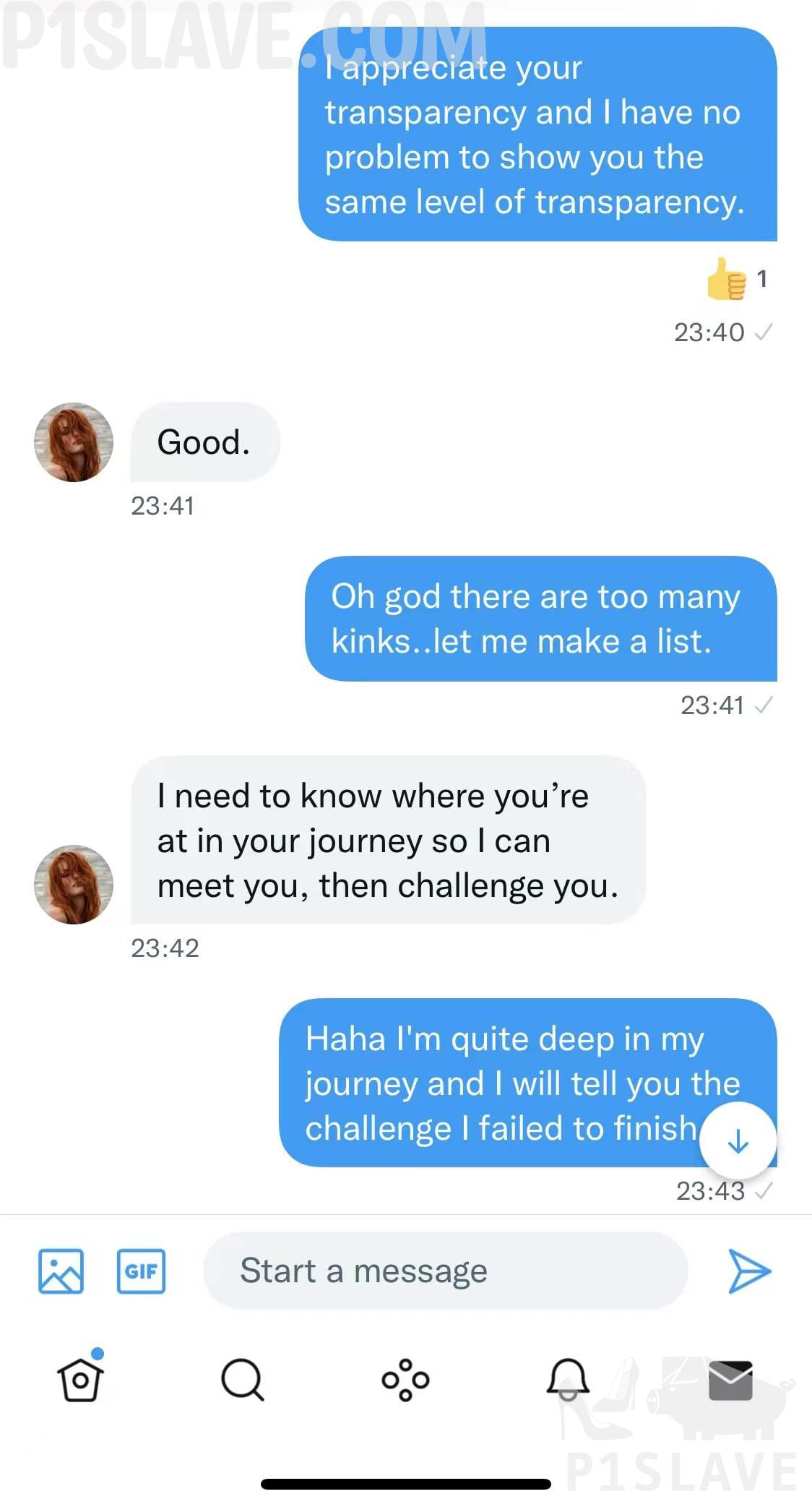Open the GIF picker
This screenshot has height=1507, width=812.
(x=141, y=1271)
